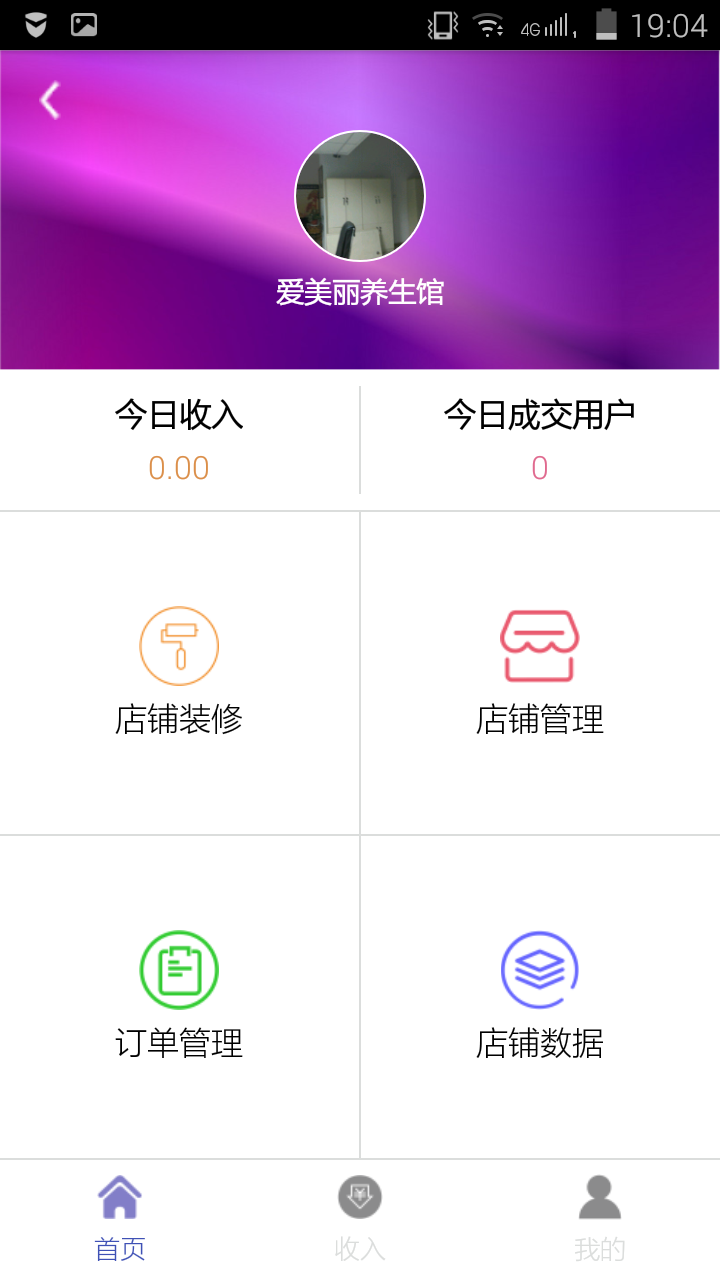Tap the 今日收入 label

pyautogui.click(x=179, y=413)
